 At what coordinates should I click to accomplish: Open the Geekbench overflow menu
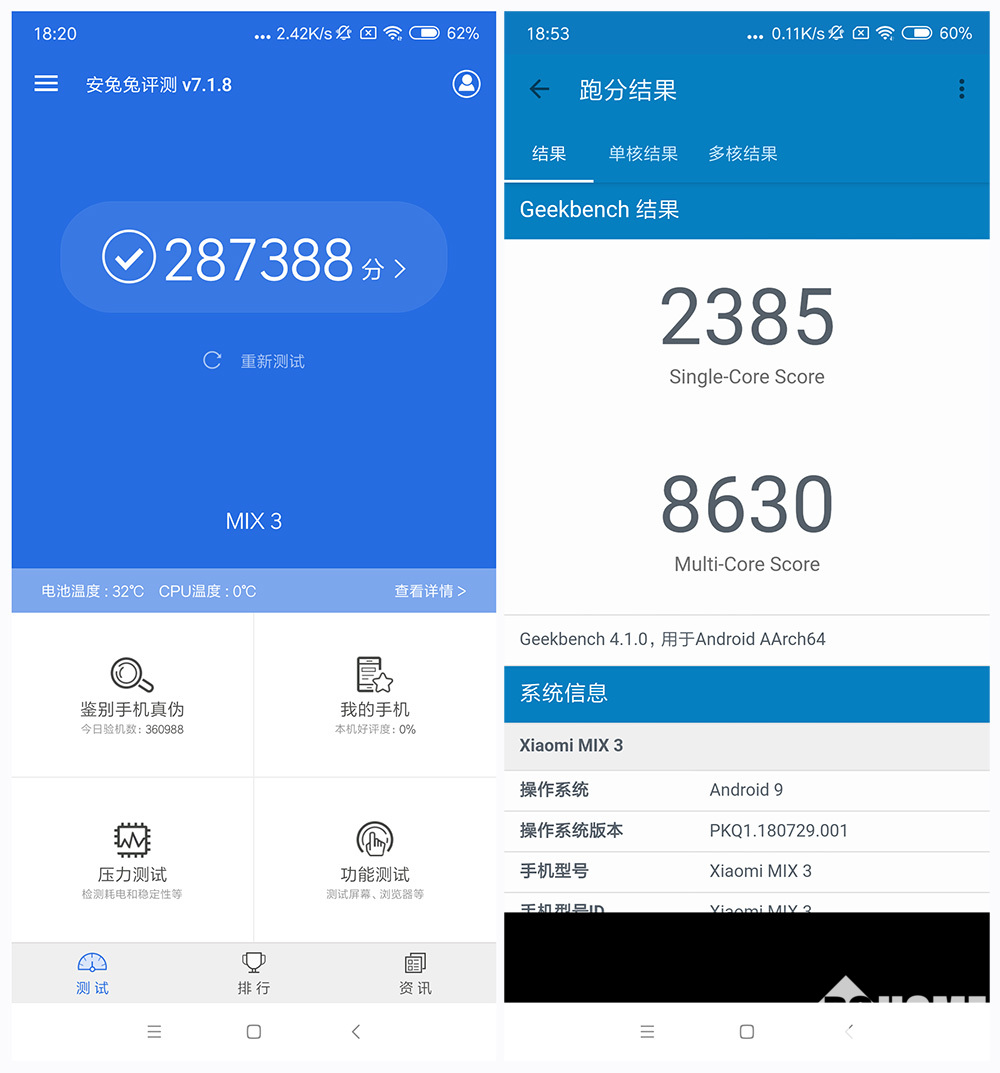[961, 89]
